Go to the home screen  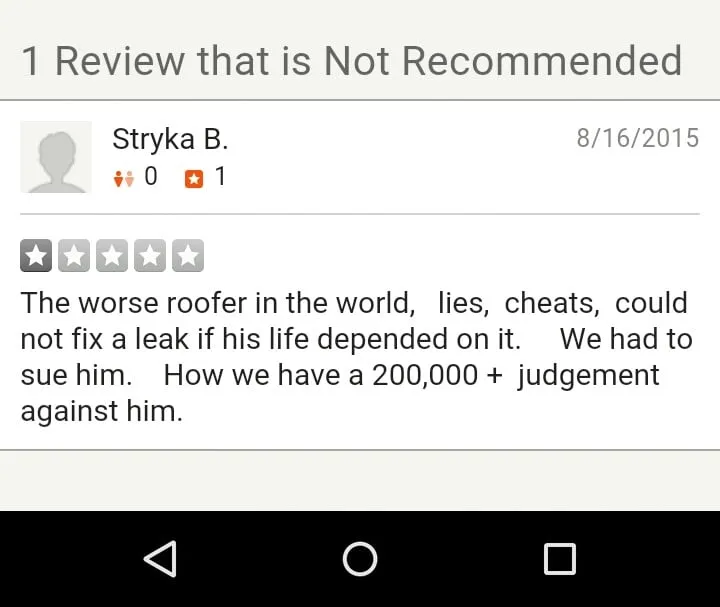pos(360,559)
